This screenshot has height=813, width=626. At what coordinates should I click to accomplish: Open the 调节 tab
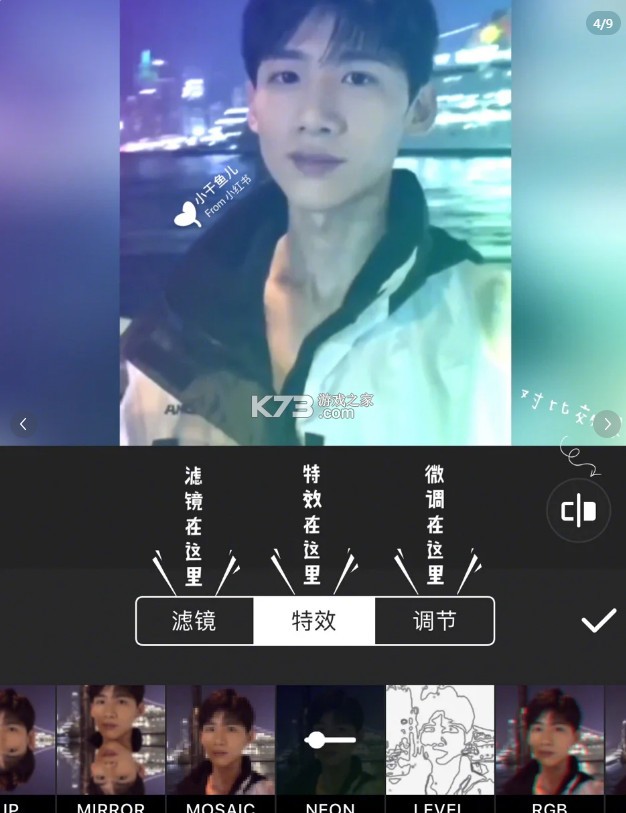tap(434, 621)
